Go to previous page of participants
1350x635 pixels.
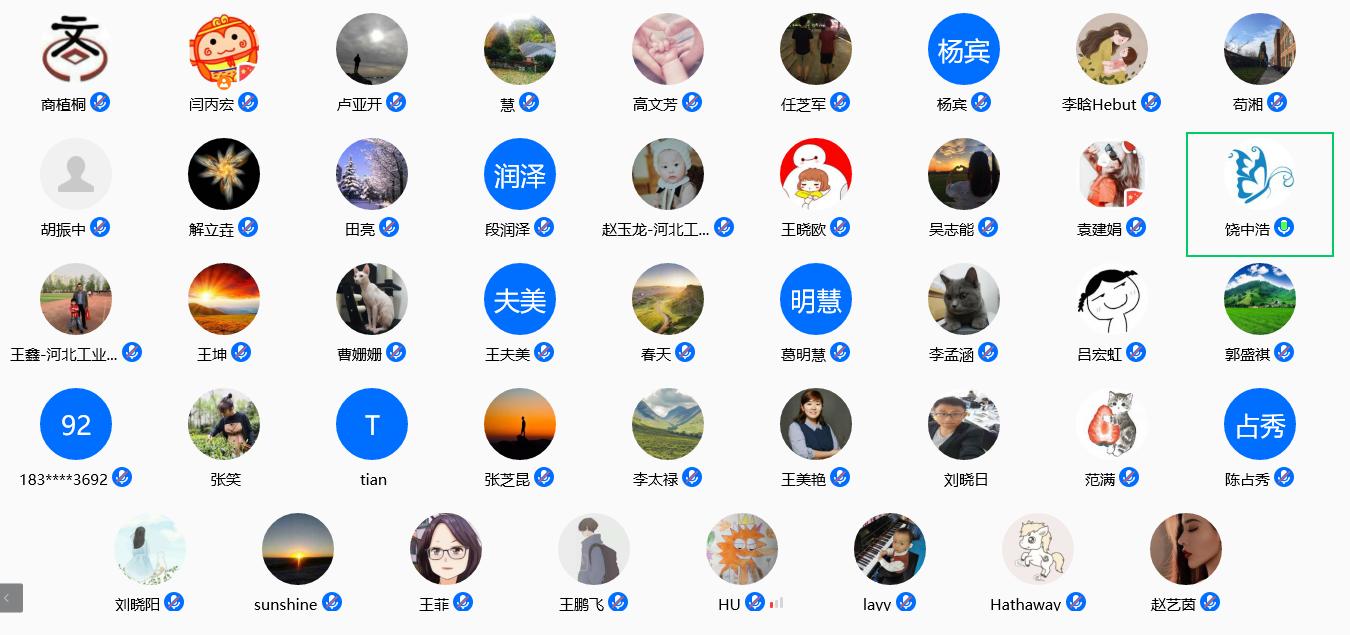tap(11, 598)
